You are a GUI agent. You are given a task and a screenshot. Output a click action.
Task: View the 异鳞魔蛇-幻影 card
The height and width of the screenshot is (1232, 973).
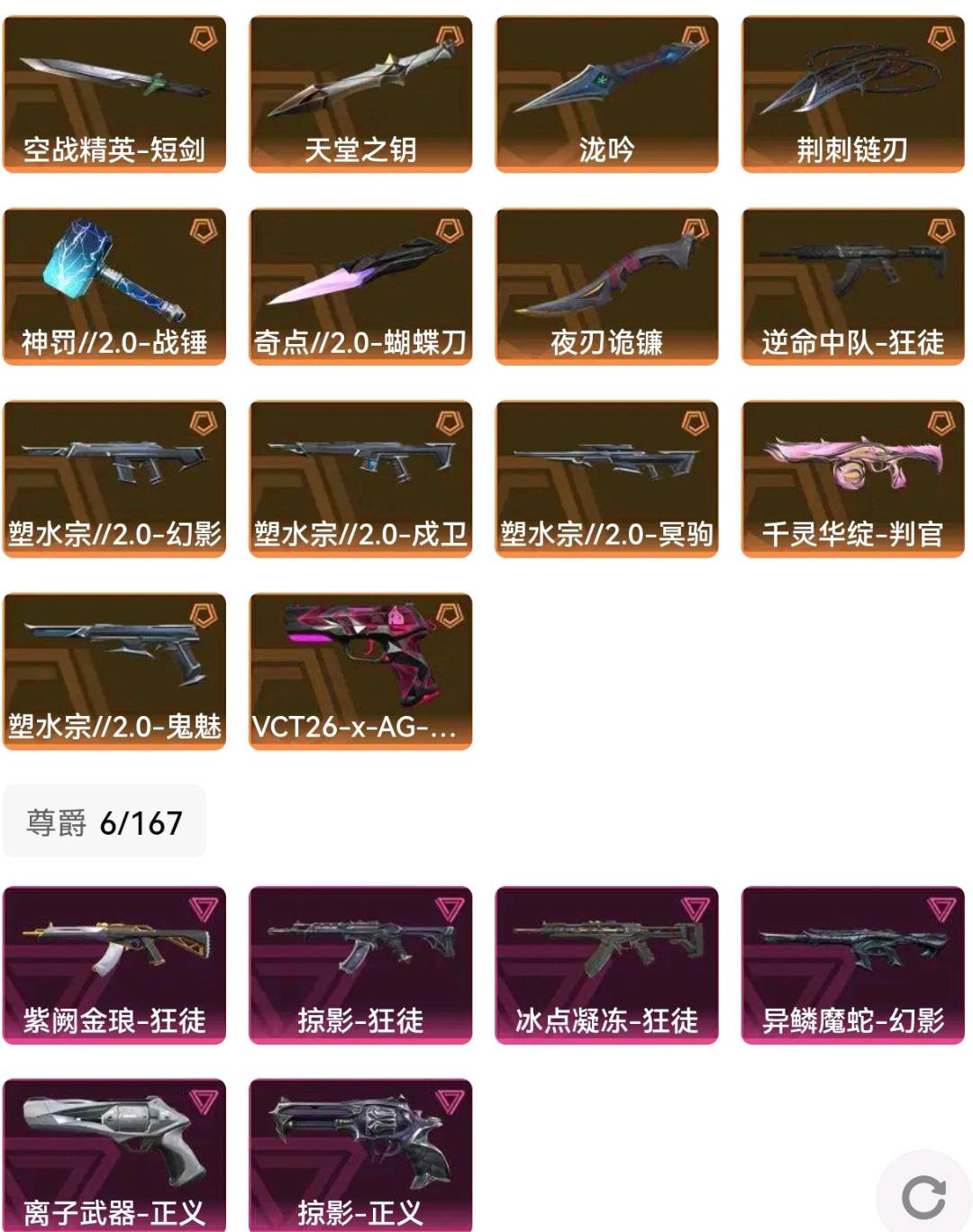(852, 965)
